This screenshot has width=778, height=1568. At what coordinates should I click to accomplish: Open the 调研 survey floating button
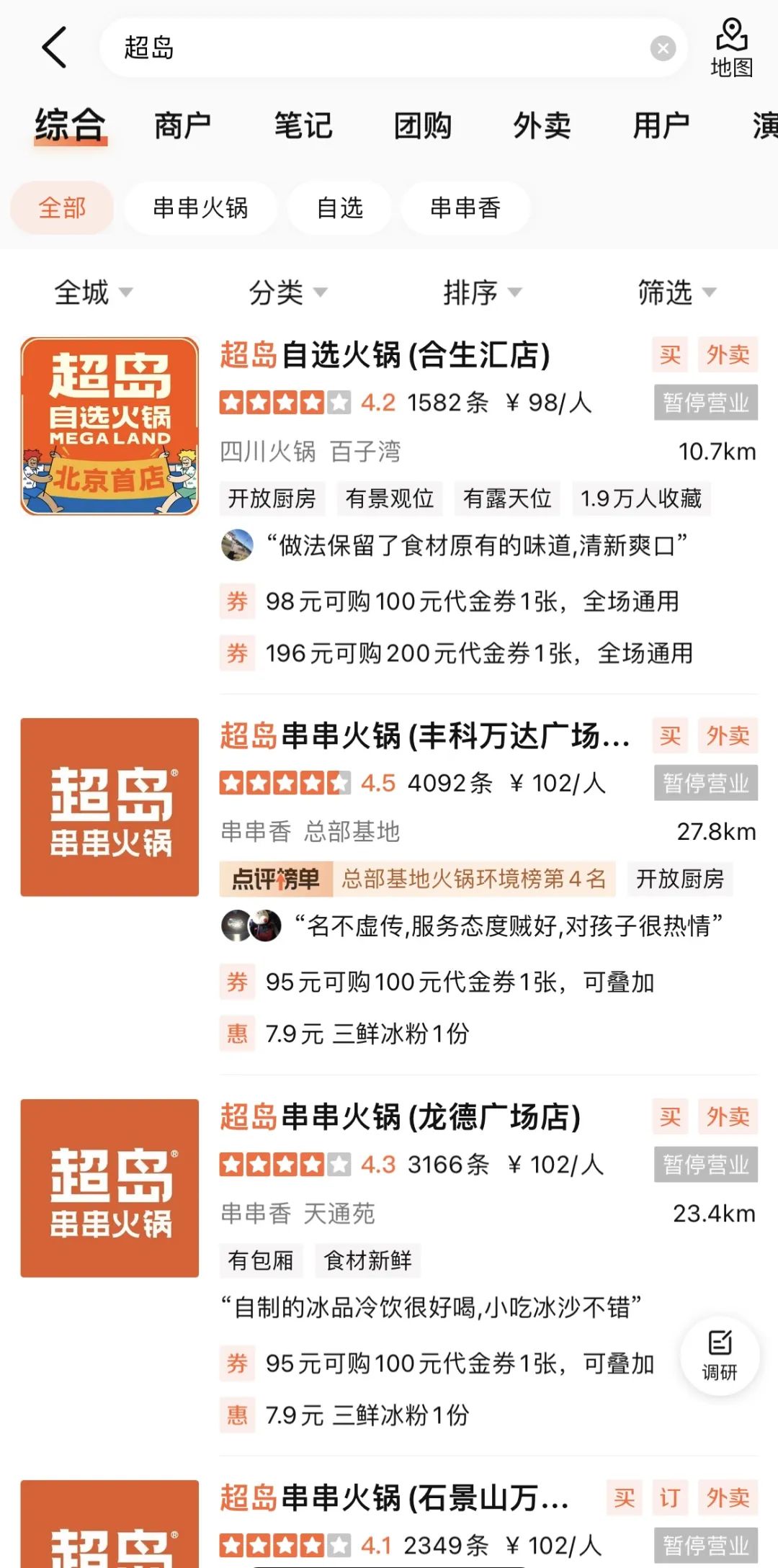[x=720, y=1356]
